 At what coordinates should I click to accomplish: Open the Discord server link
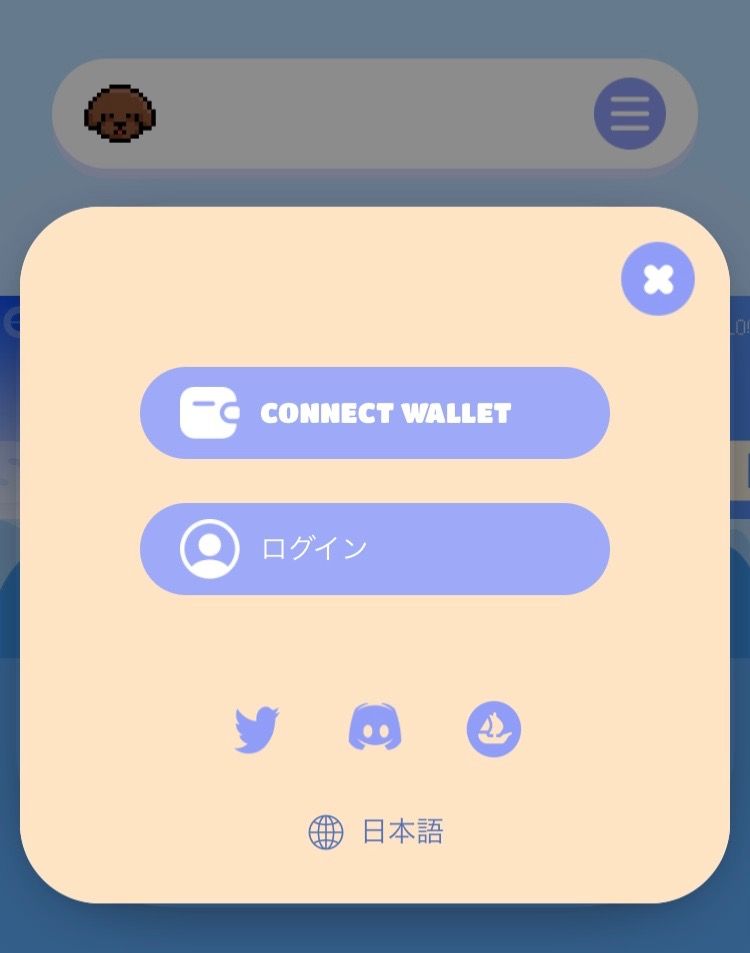[x=375, y=728]
